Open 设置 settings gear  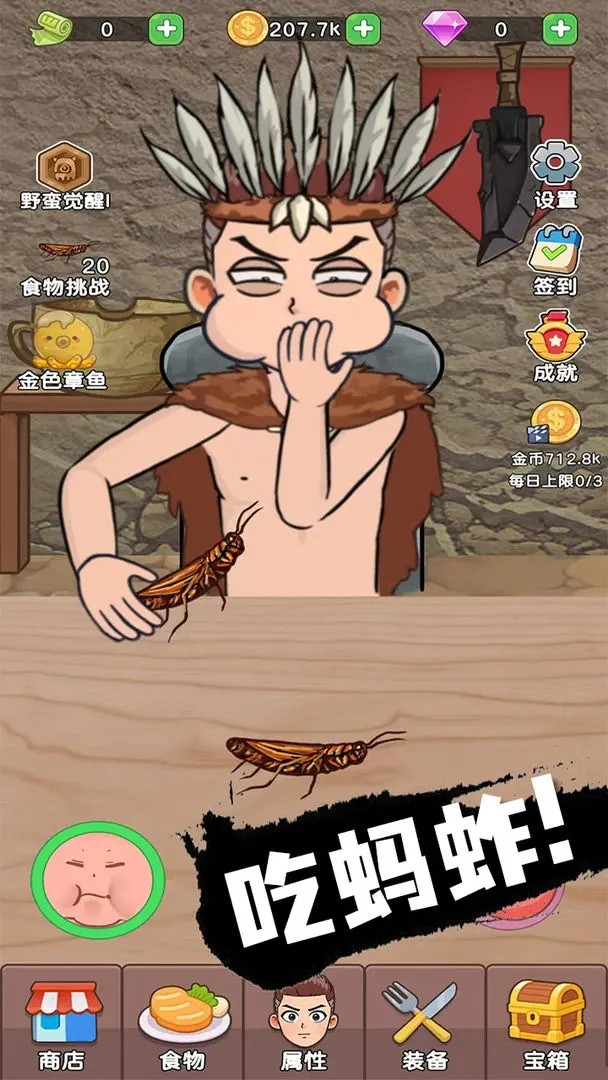coord(556,174)
